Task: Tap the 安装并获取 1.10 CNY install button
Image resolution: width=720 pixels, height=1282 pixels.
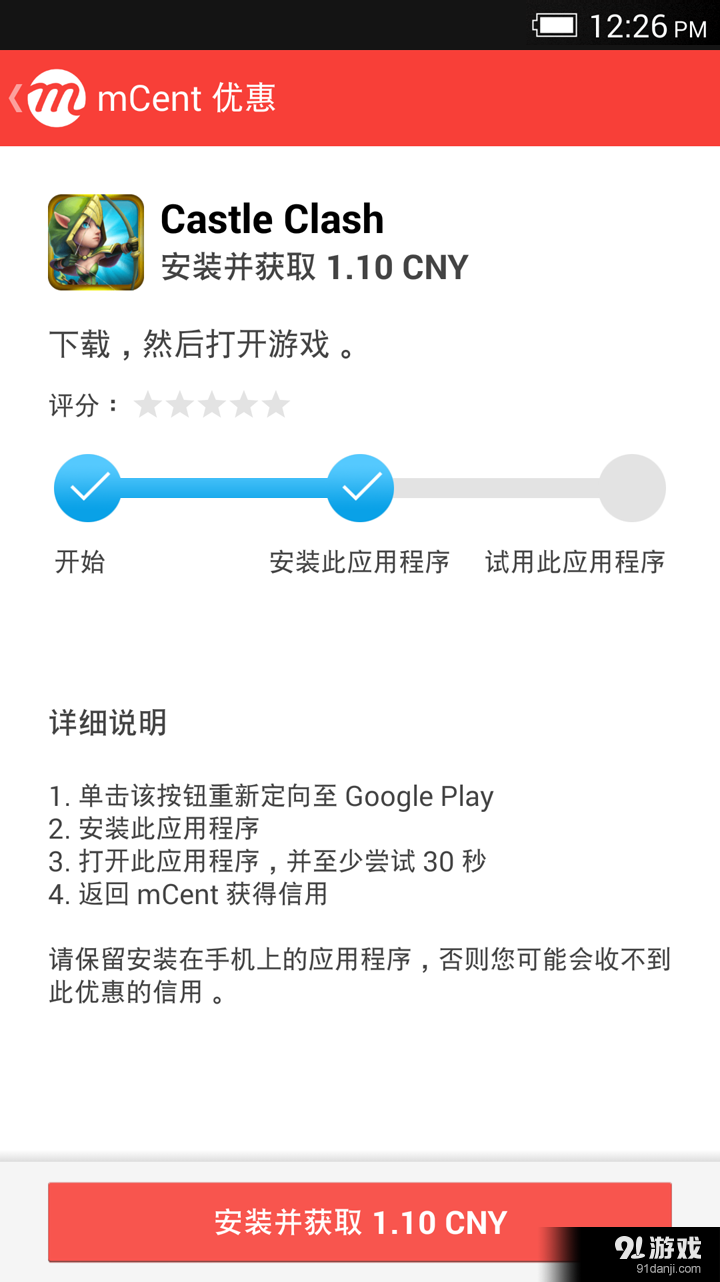Action: click(x=360, y=1222)
